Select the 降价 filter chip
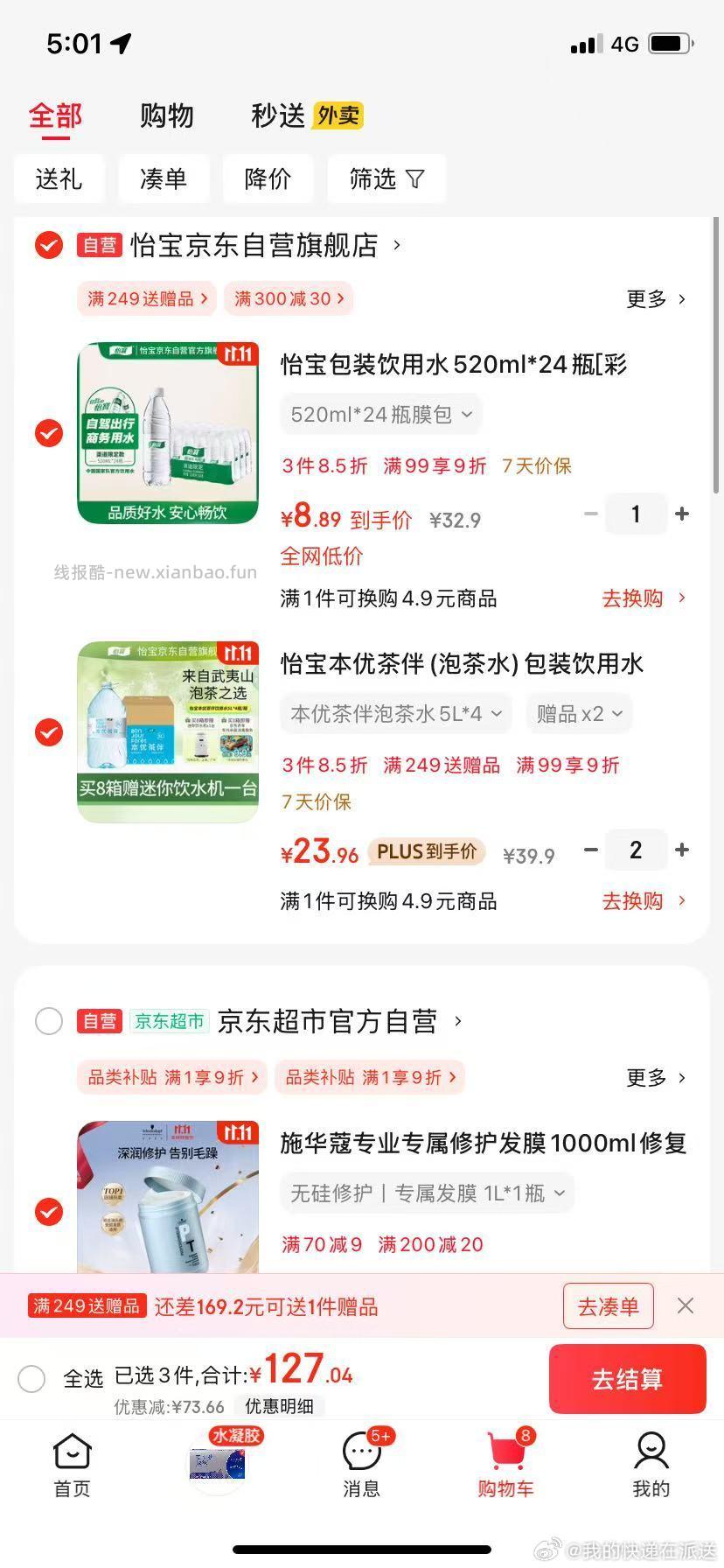 click(268, 179)
